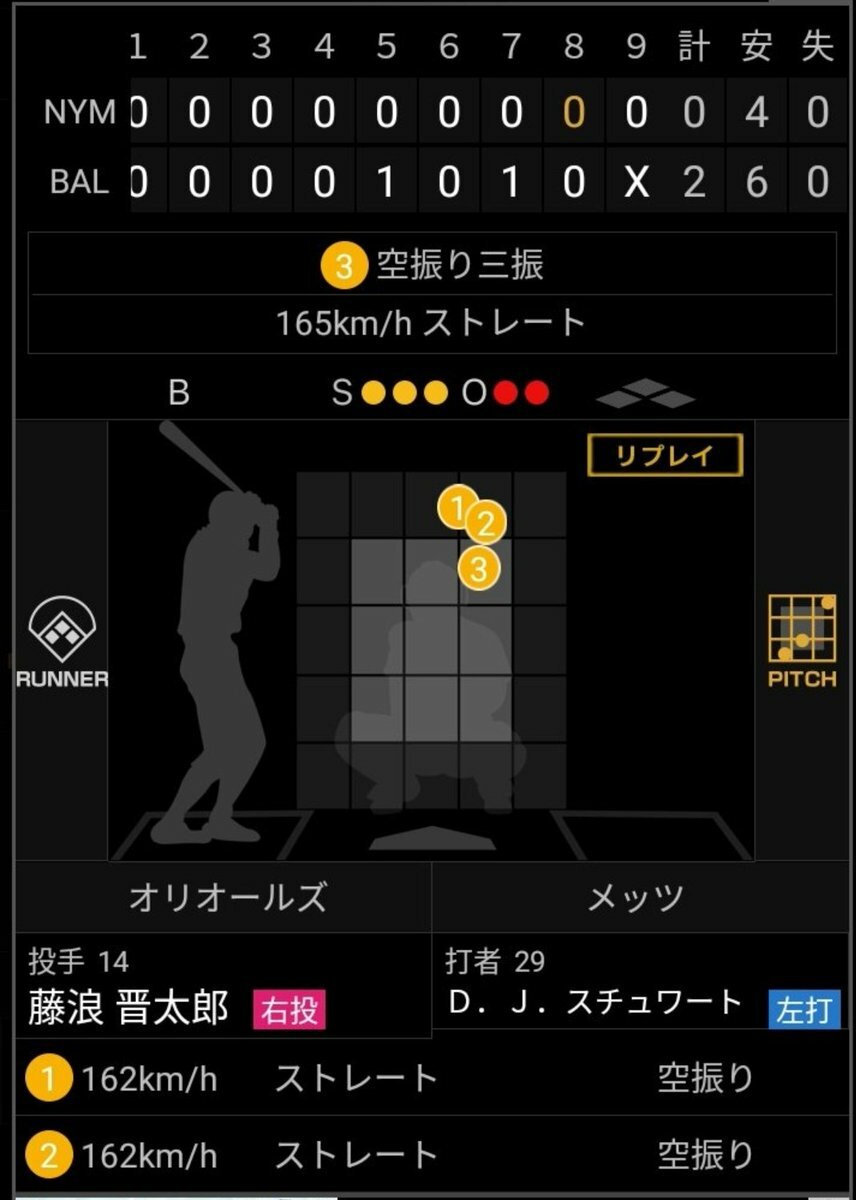Open pitcher 藤浪 晋太郎 details
Screen dimensions: 856x1200
point(128,1007)
